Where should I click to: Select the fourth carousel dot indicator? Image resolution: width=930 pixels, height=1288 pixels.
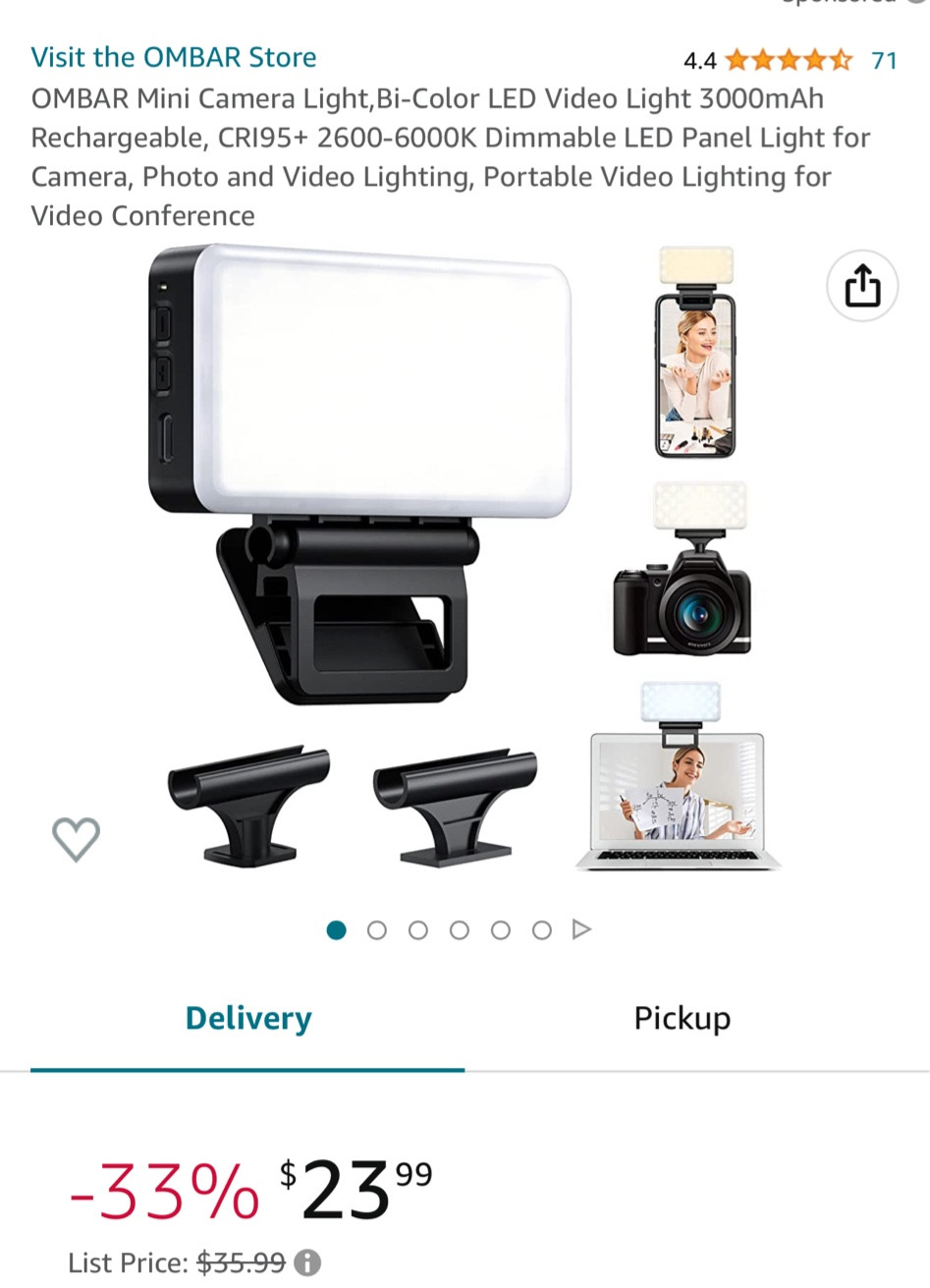460,928
